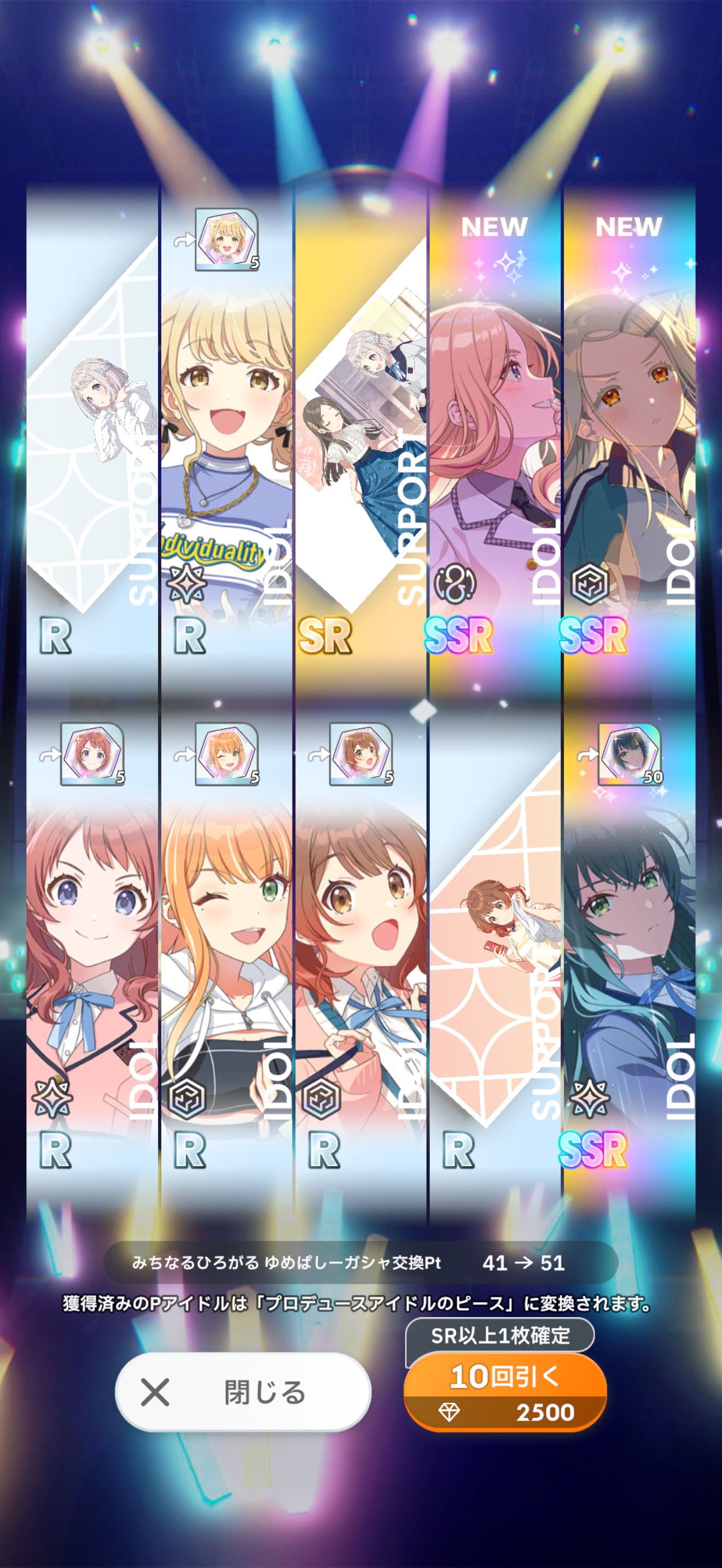Open the yellow SR support card
The image size is (722, 1568).
(x=360, y=438)
